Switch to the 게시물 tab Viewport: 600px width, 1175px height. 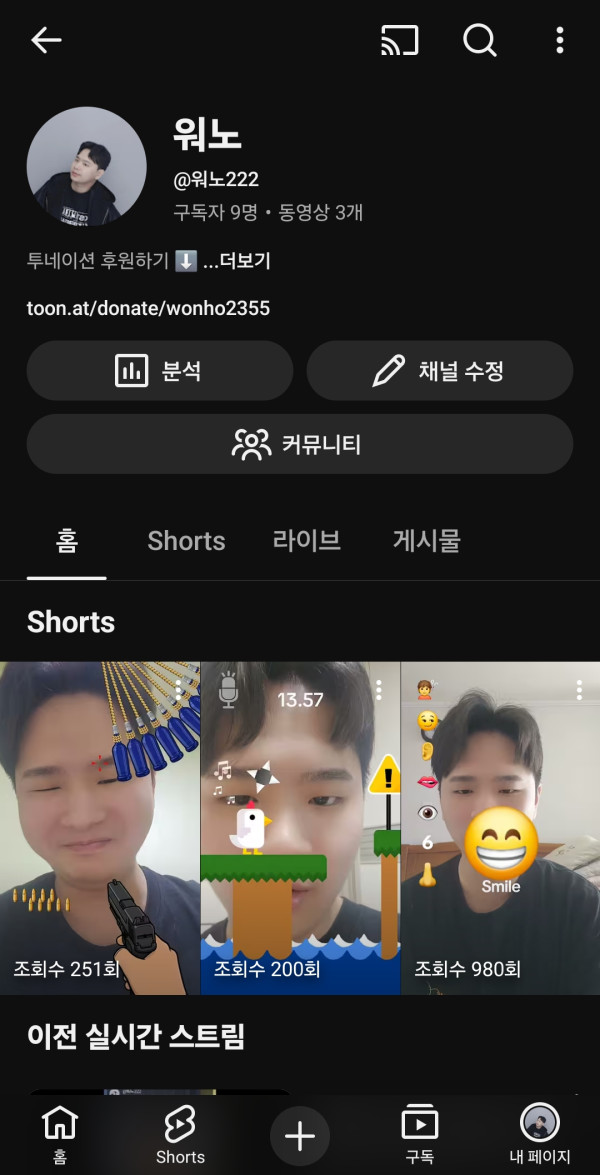click(426, 541)
